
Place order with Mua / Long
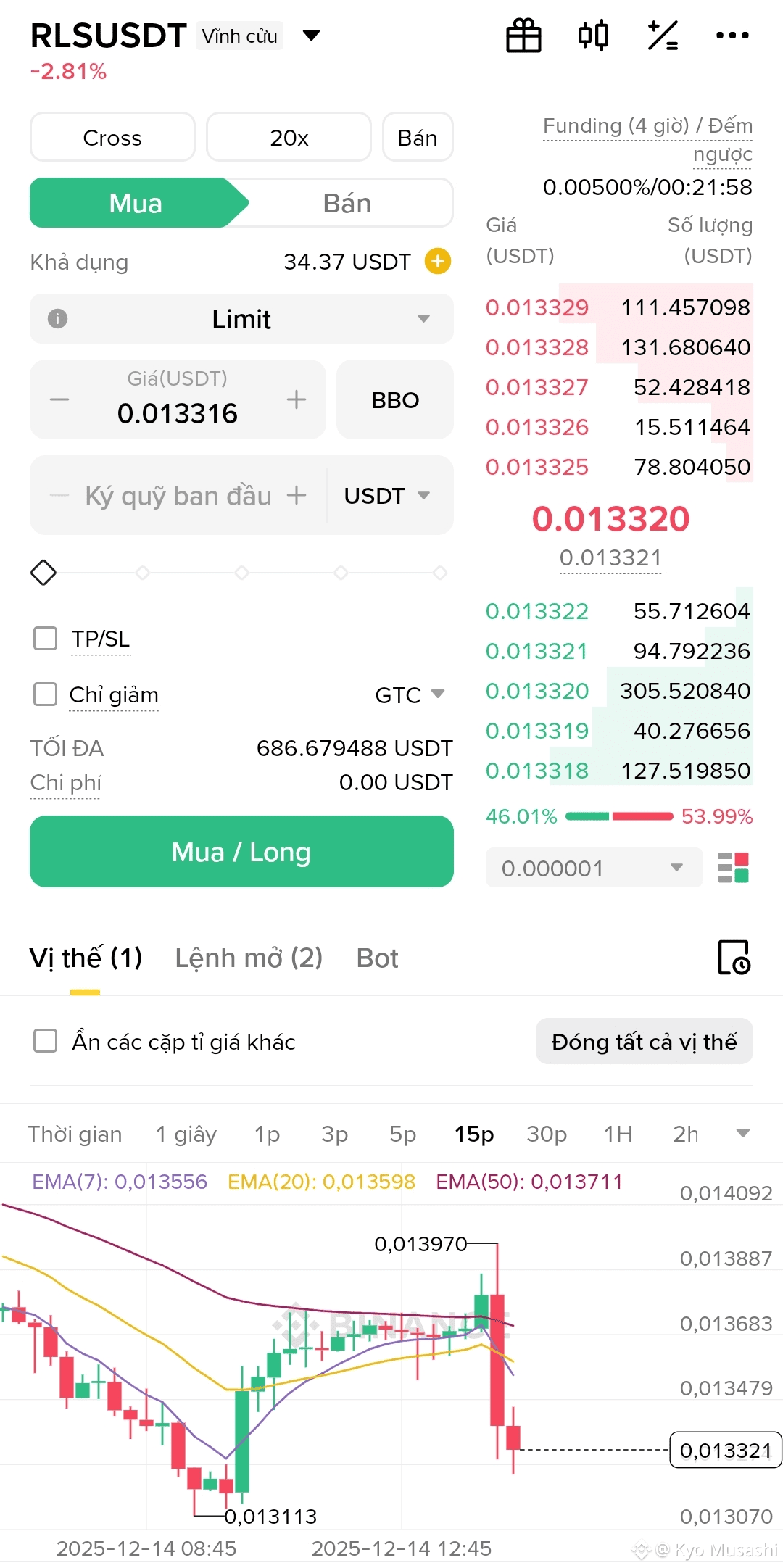241,852
